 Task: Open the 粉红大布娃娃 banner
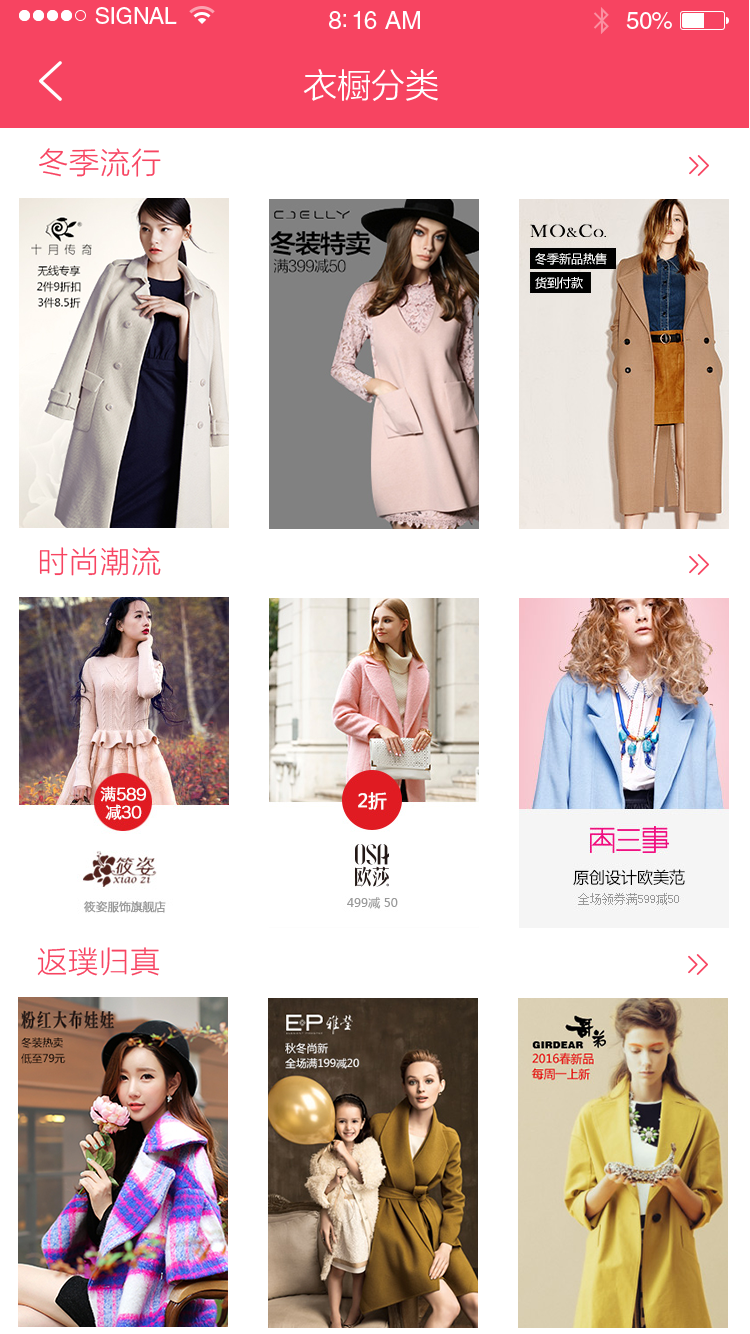coord(123,1162)
